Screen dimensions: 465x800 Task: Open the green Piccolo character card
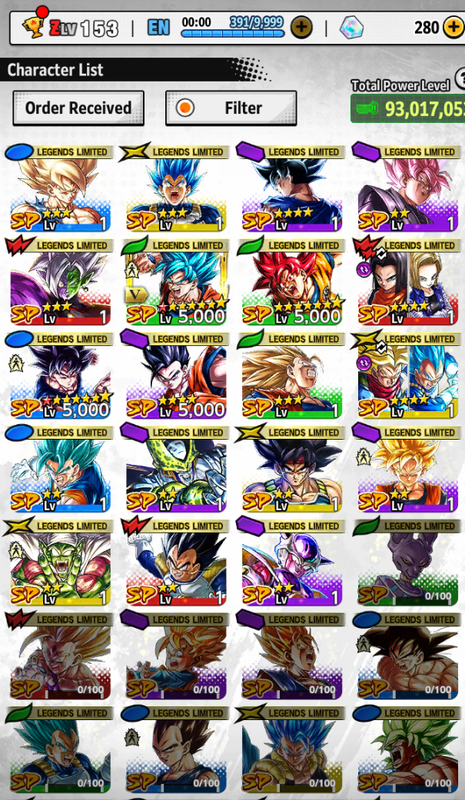click(x=59, y=561)
